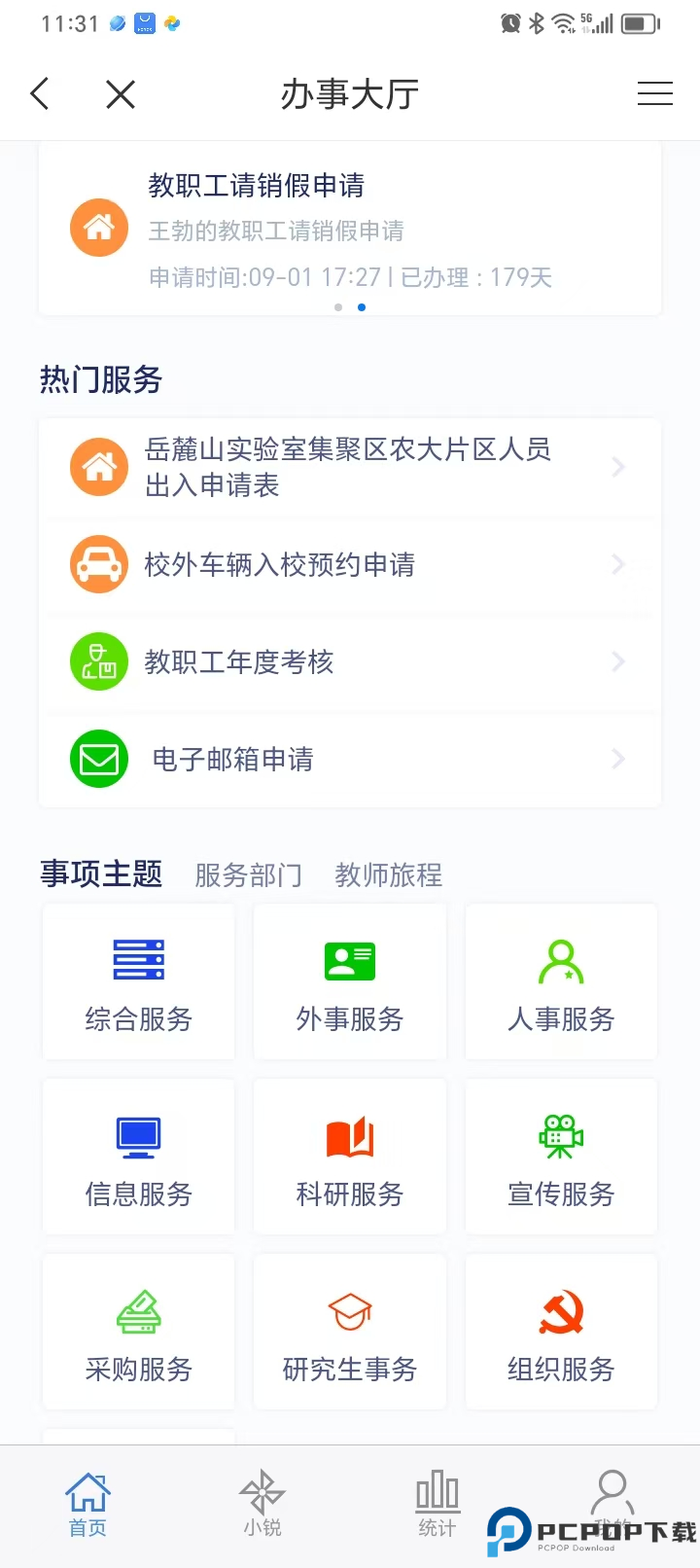
Task: Select the second carousel indicator dot
Action: click(x=362, y=306)
